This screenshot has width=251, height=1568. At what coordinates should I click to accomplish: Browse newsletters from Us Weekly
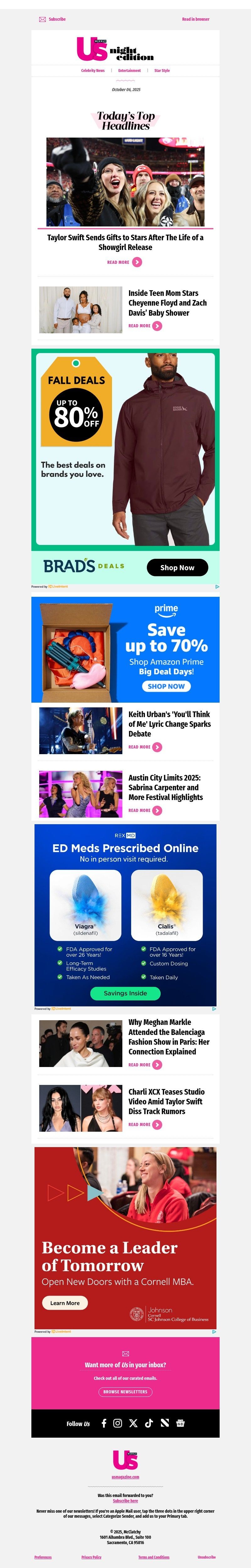click(x=125, y=1391)
